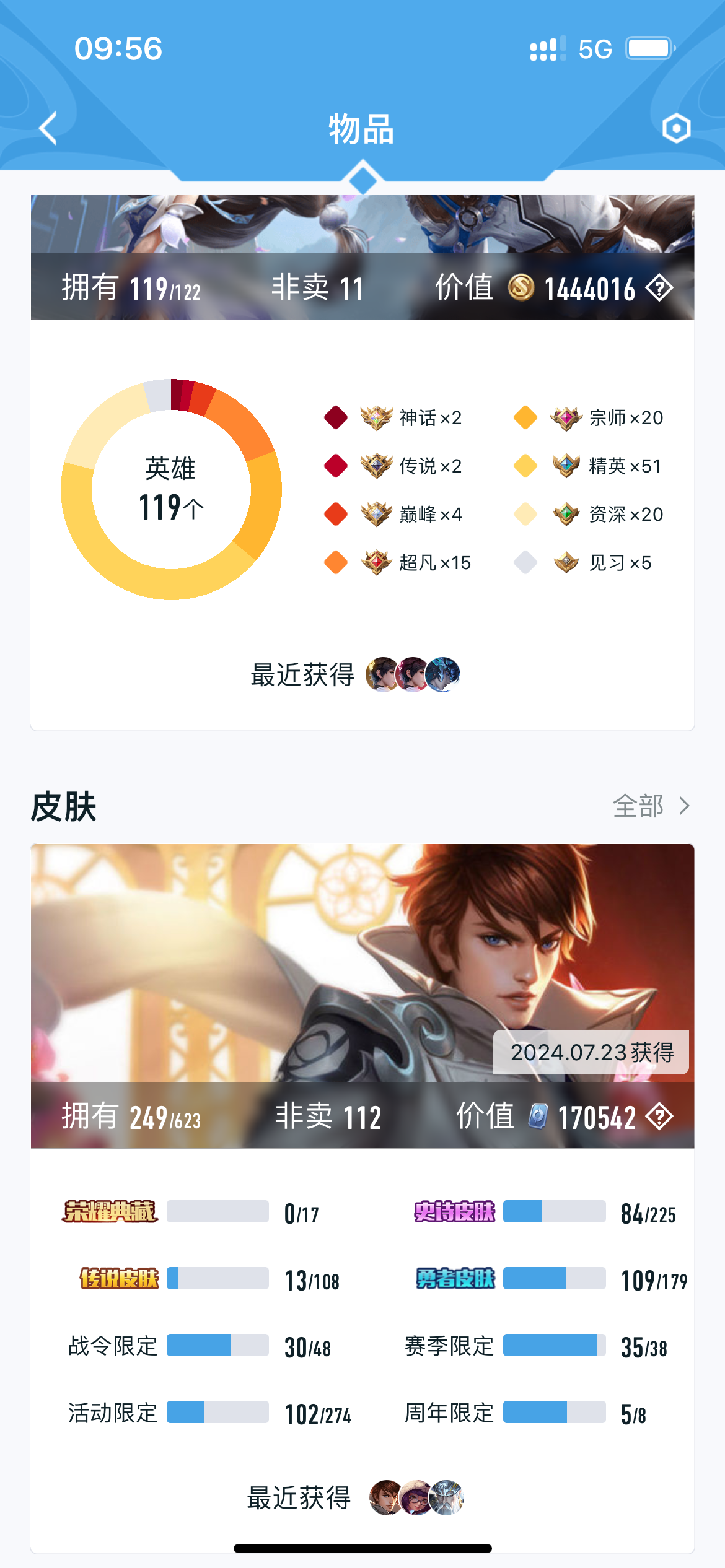This screenshot has width=725, height=1568.
Task: Open the hexagon settings icon
Action: [676, 128]
